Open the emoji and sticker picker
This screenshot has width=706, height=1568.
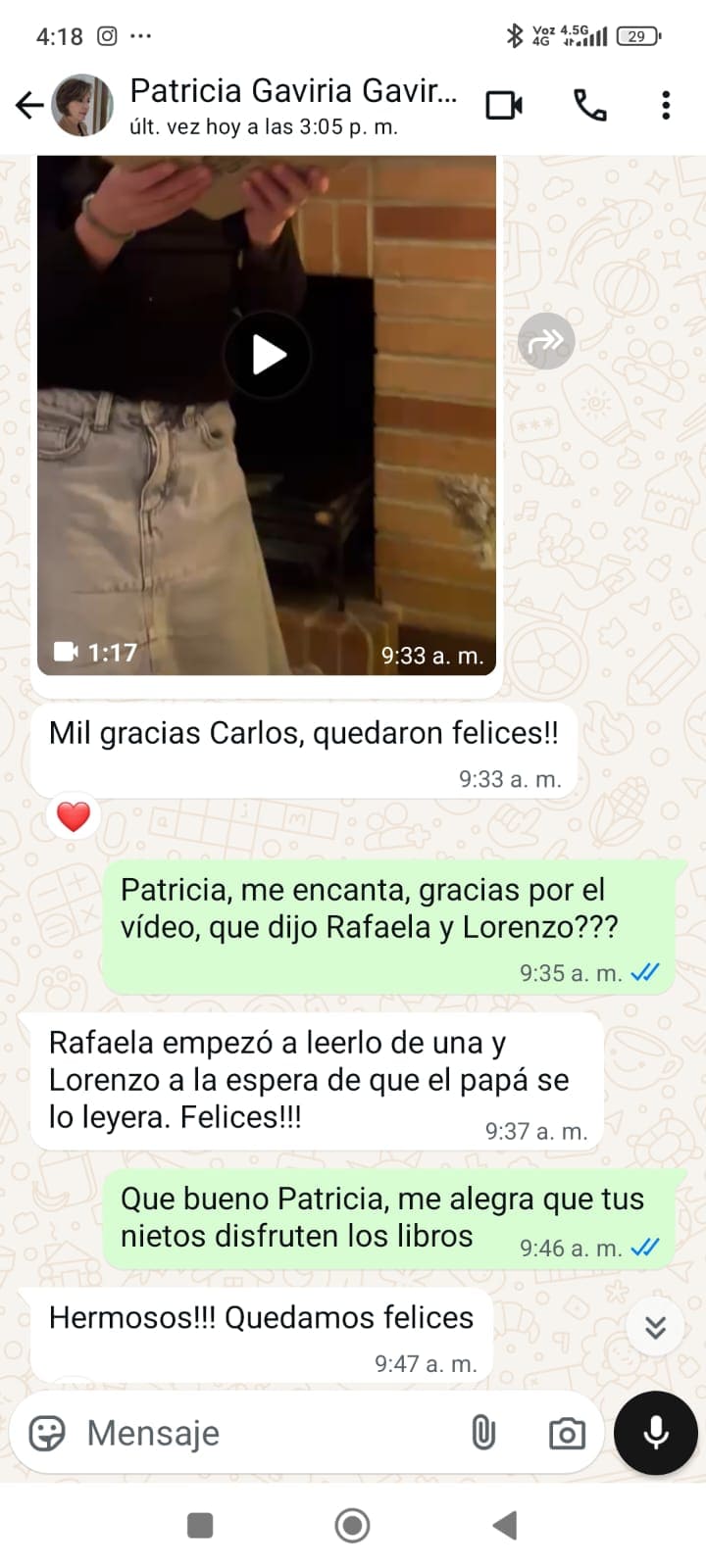pos(47,1433)
